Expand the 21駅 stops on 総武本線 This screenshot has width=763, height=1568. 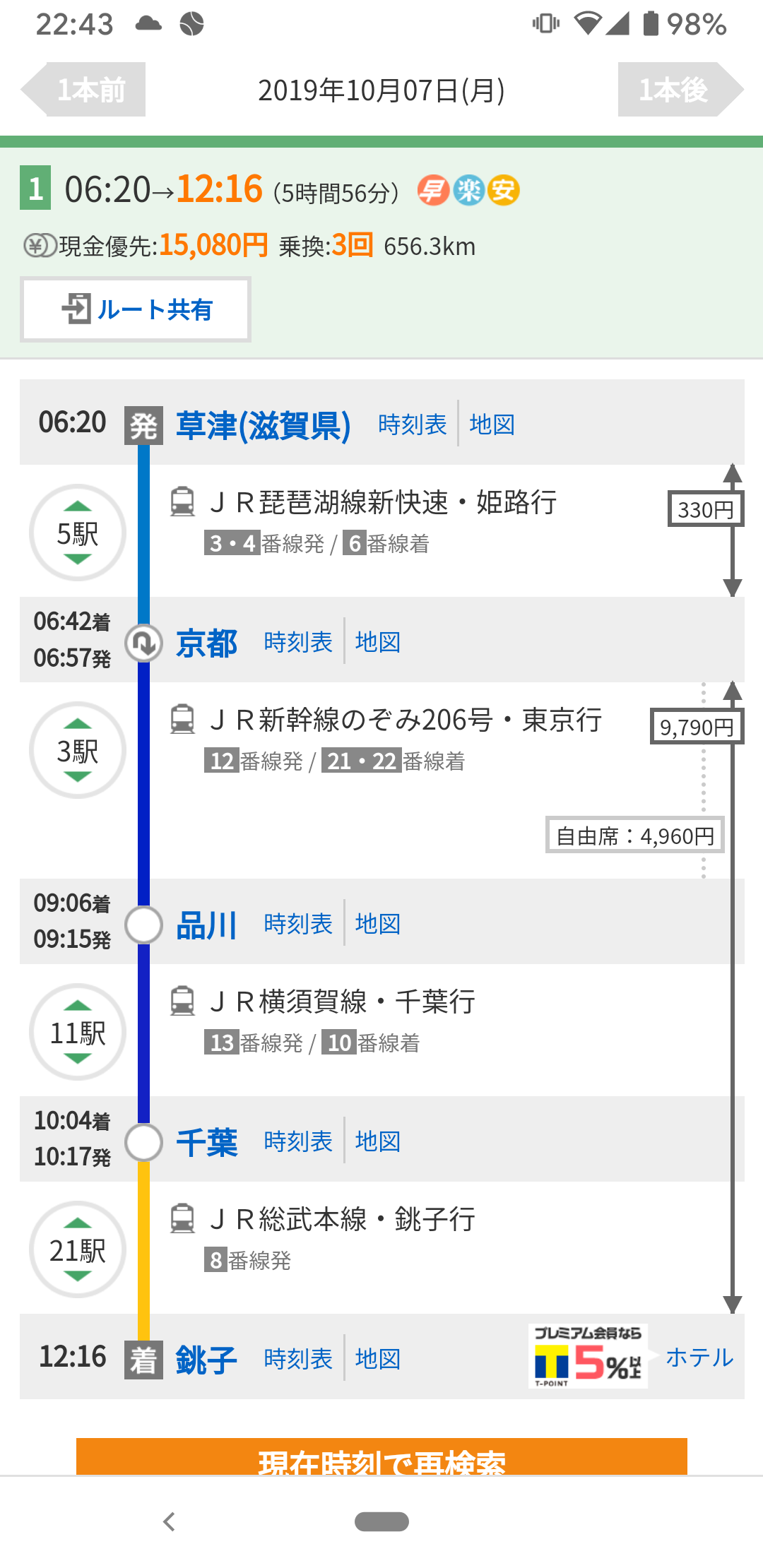point(78,1249)
